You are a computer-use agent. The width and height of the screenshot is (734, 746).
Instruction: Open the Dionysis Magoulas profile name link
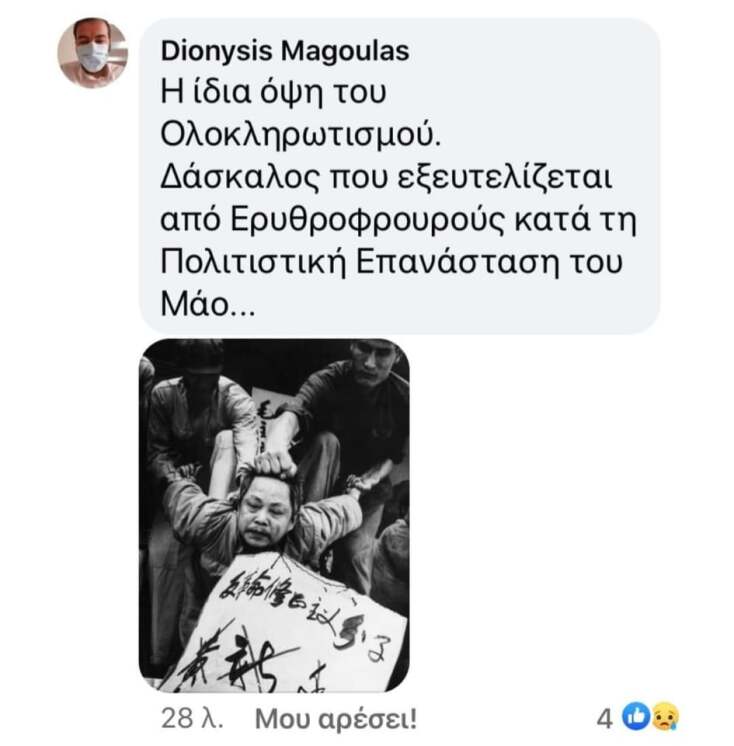284,51
